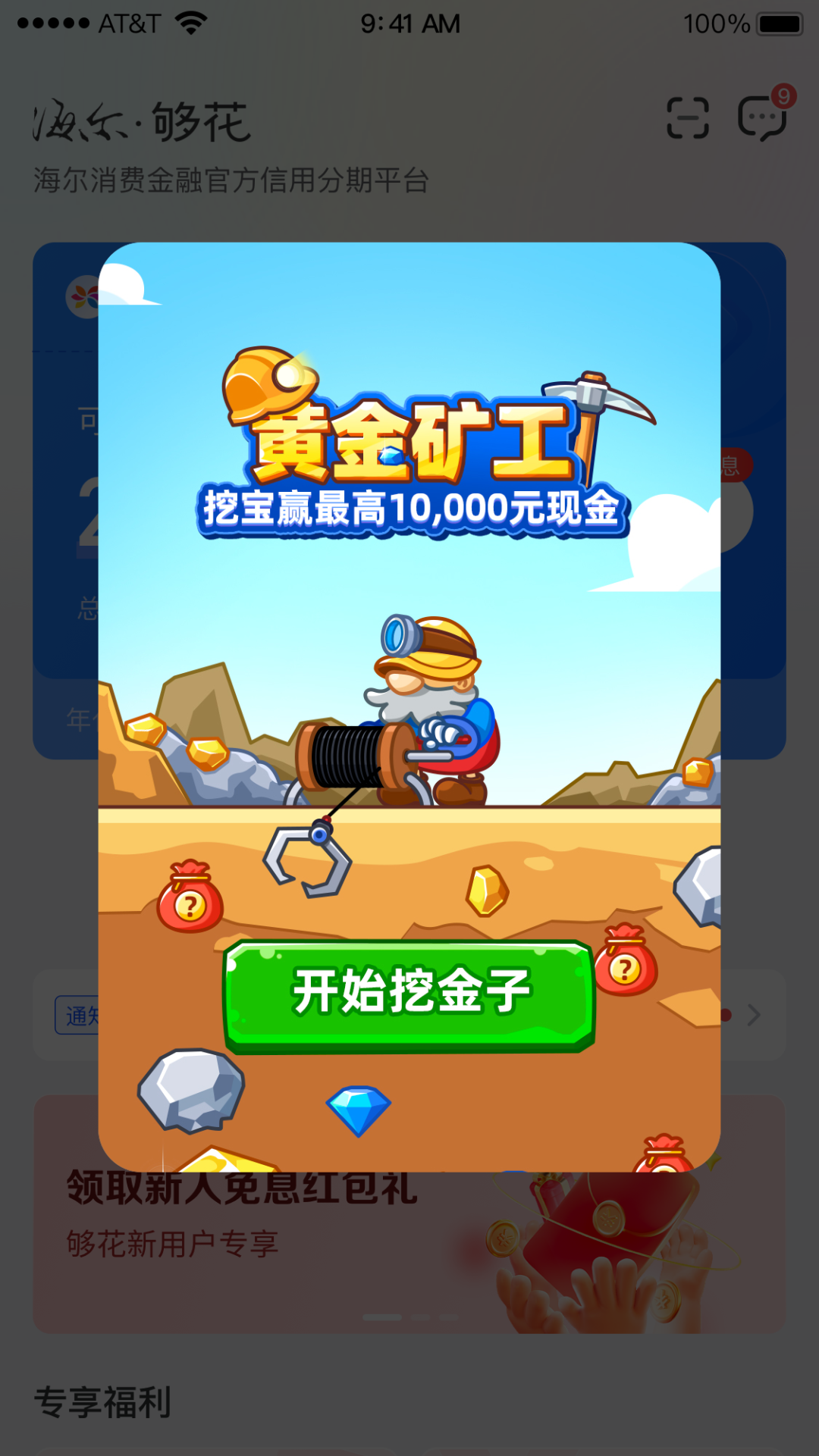Open the scan QR code icon
The width and height of the screenshot is (819, 1456).
pos(687,118)
